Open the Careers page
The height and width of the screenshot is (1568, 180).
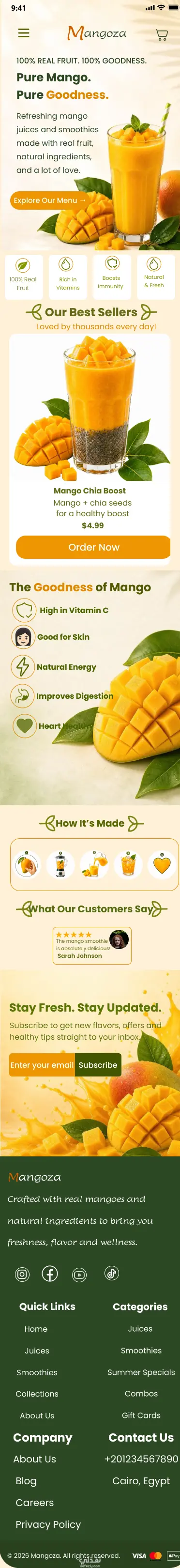[35, 1502]
